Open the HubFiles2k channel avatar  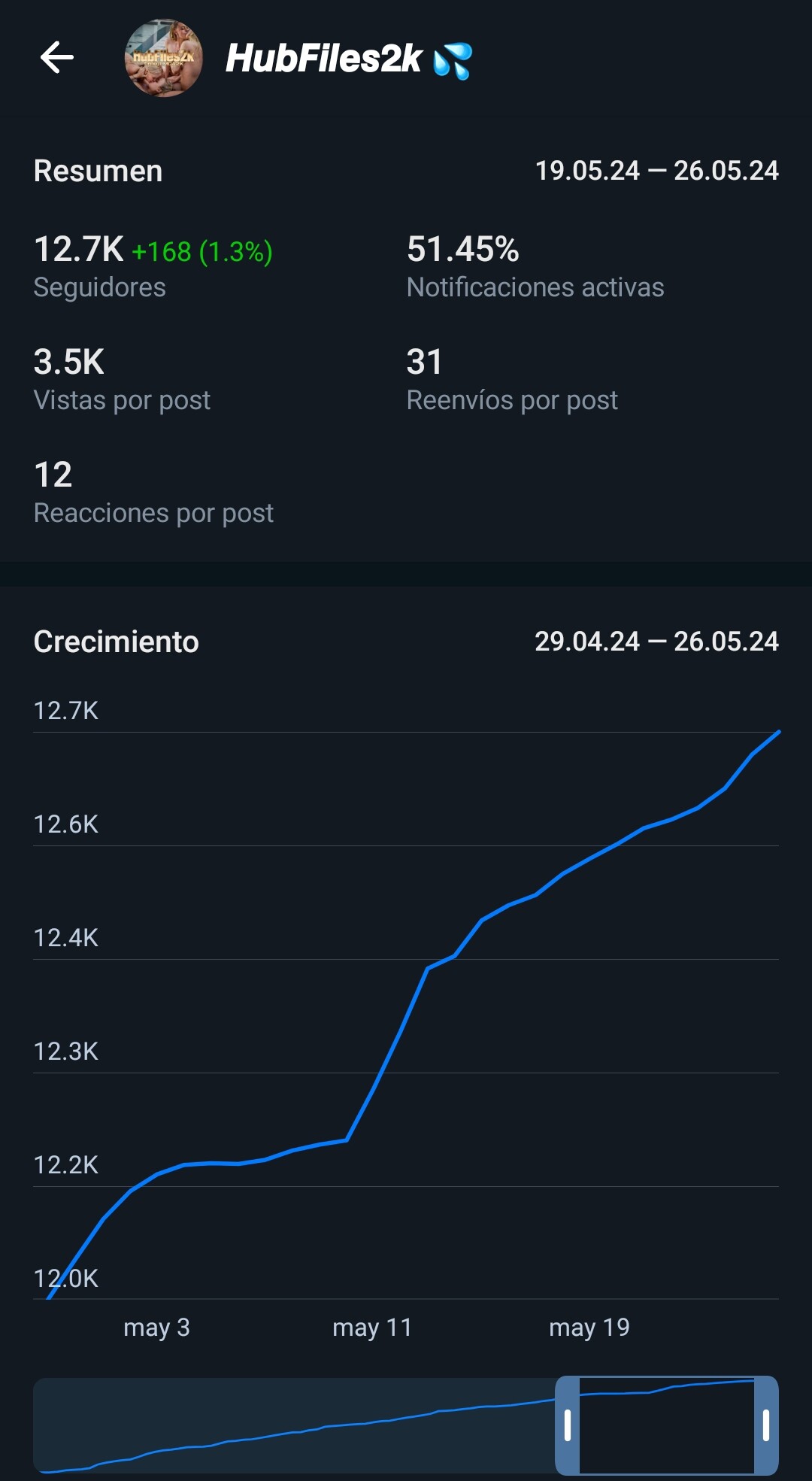(163, 58)
